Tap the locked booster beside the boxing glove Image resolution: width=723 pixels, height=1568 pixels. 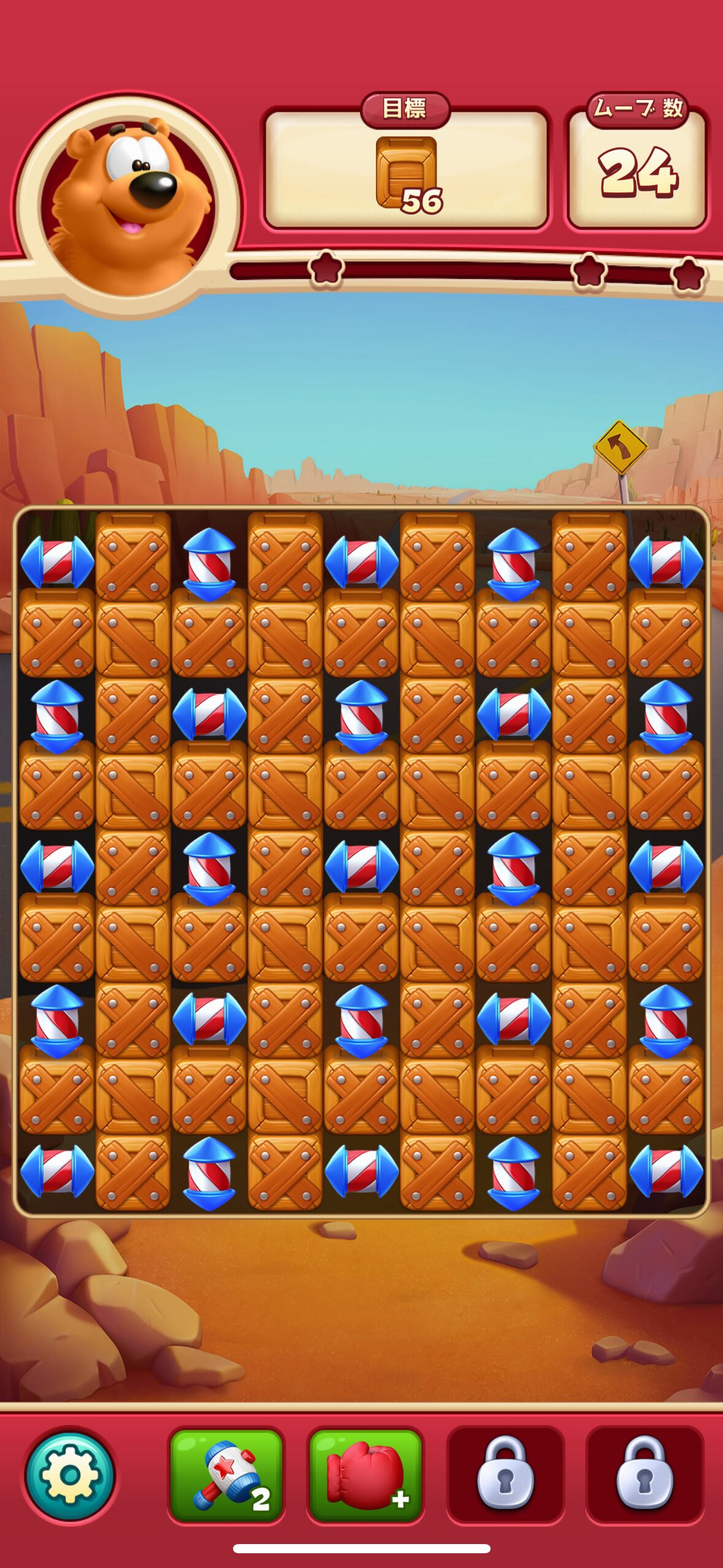[x=505, y=1475]
